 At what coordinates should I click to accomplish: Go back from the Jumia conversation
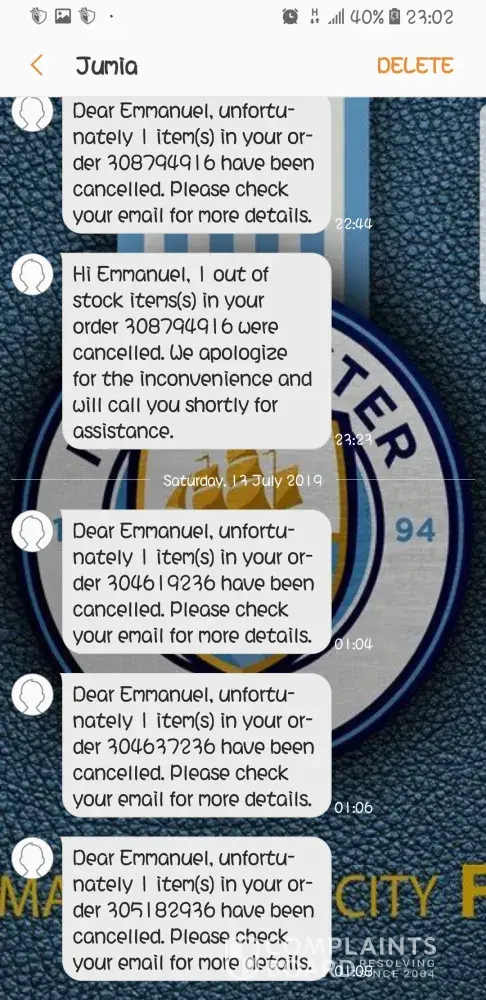pos(36,66)
